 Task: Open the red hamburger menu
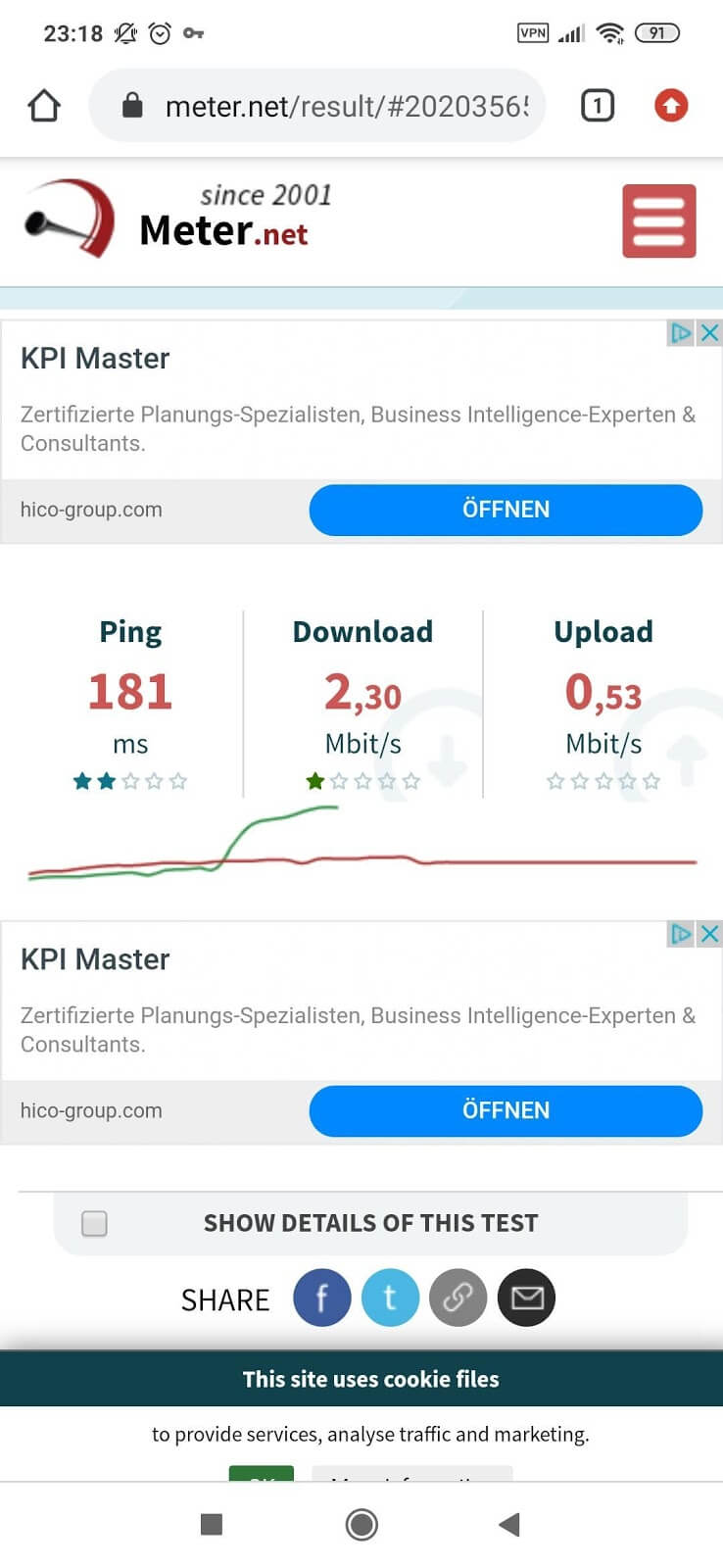pos(658,221)
